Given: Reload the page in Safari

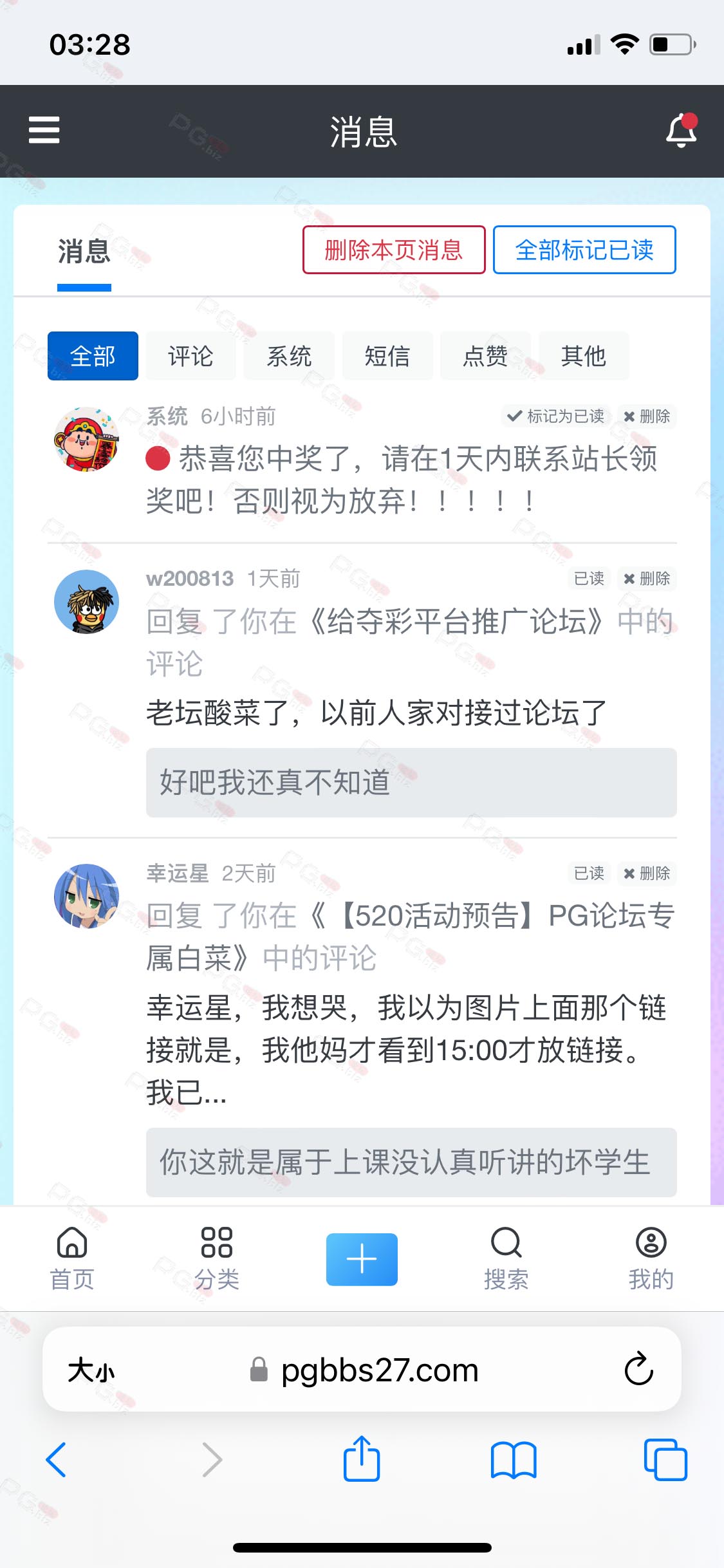Looking at the screenshot, I should (638, 1369).
